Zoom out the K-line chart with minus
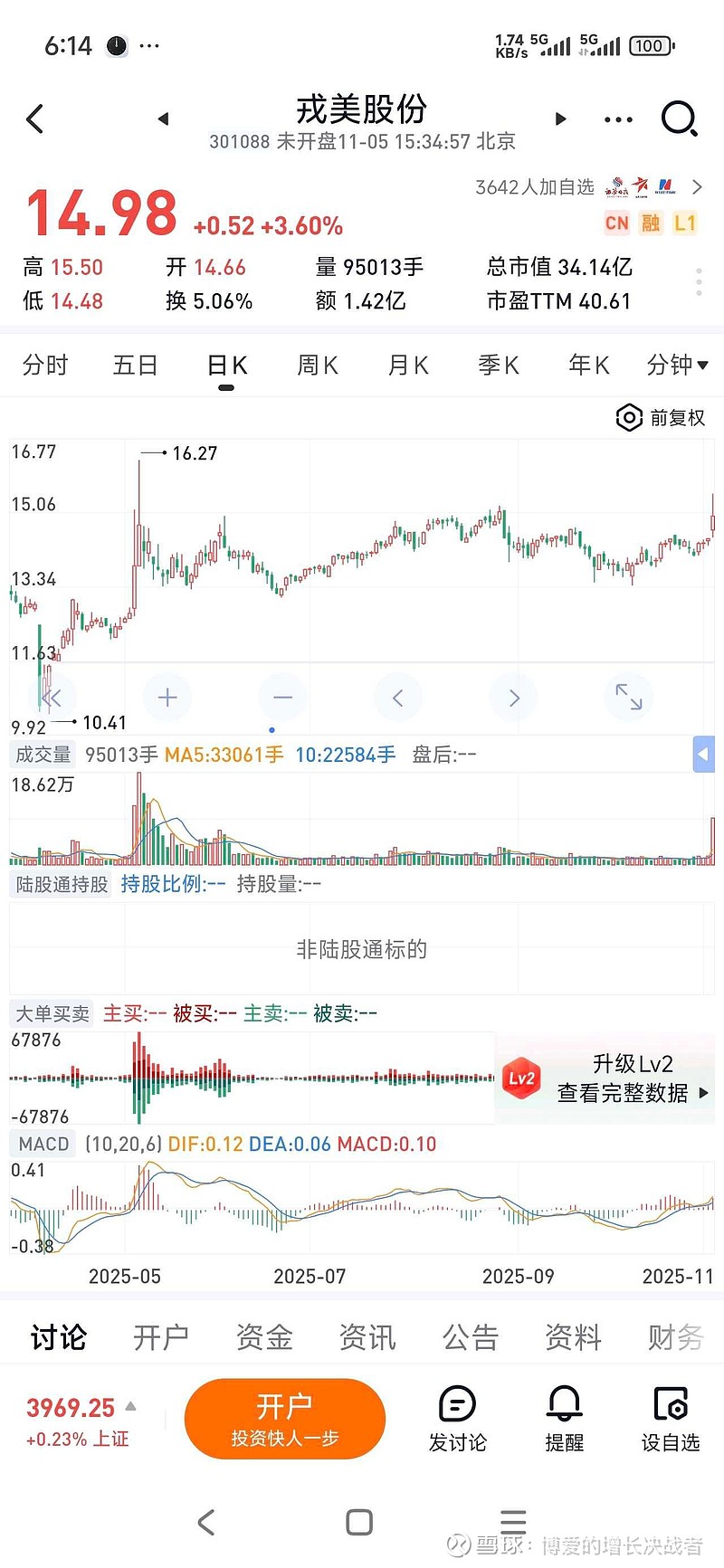This screenshot has width=724, height=1568. 282,698
